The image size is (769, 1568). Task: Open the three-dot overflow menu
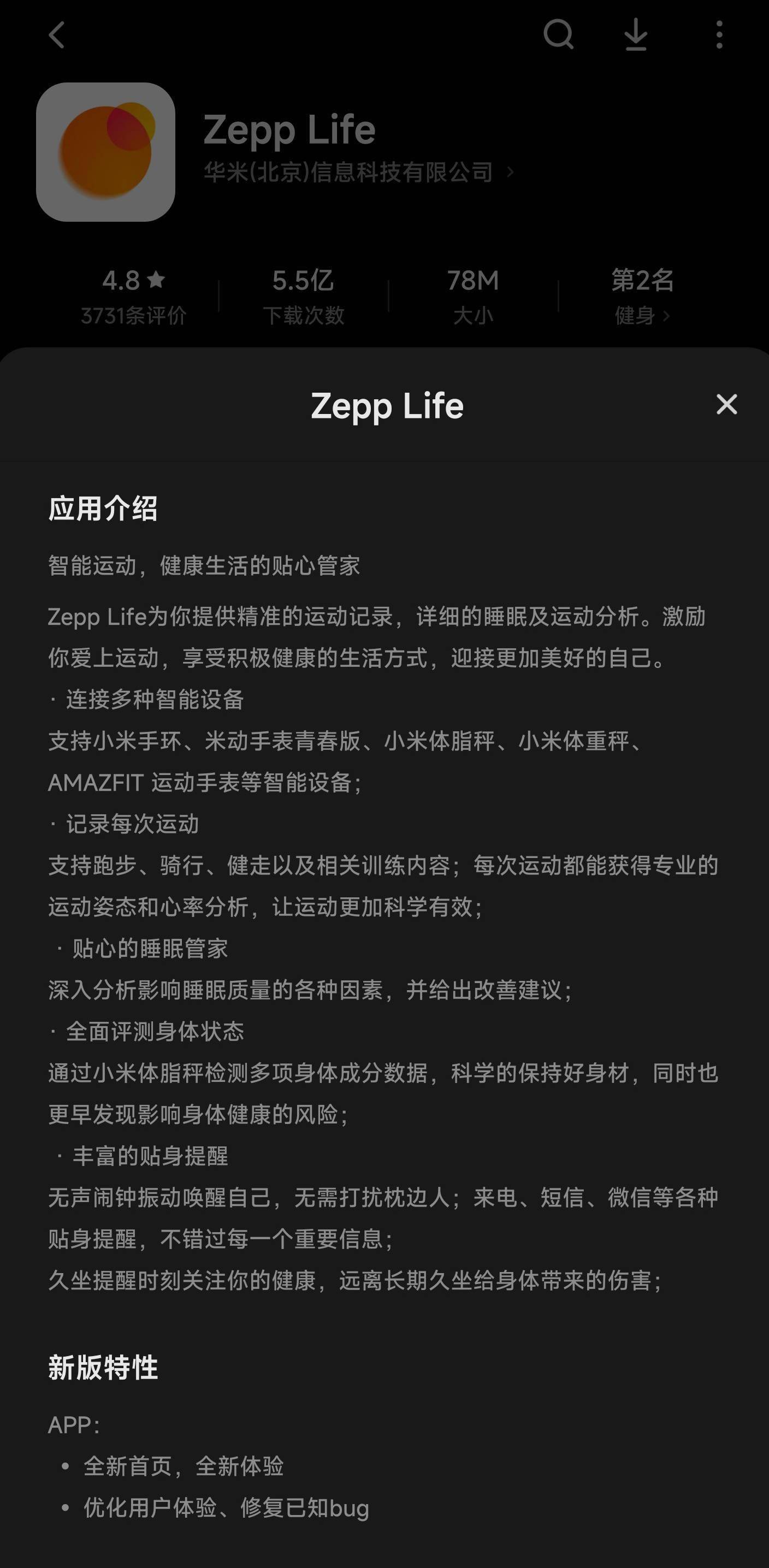tap(719, 34)
